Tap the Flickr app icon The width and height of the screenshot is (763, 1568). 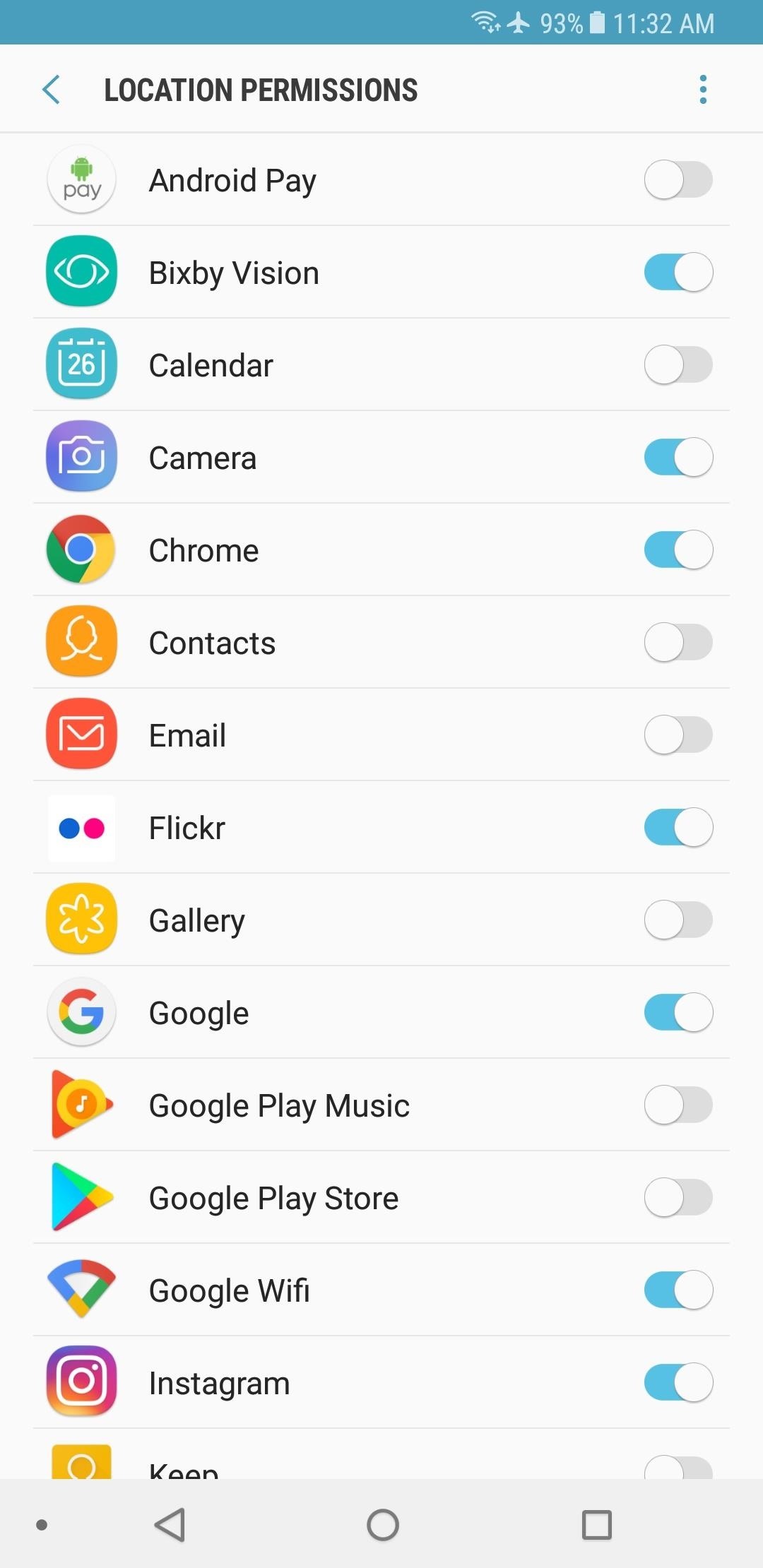(x=81, y=826)
